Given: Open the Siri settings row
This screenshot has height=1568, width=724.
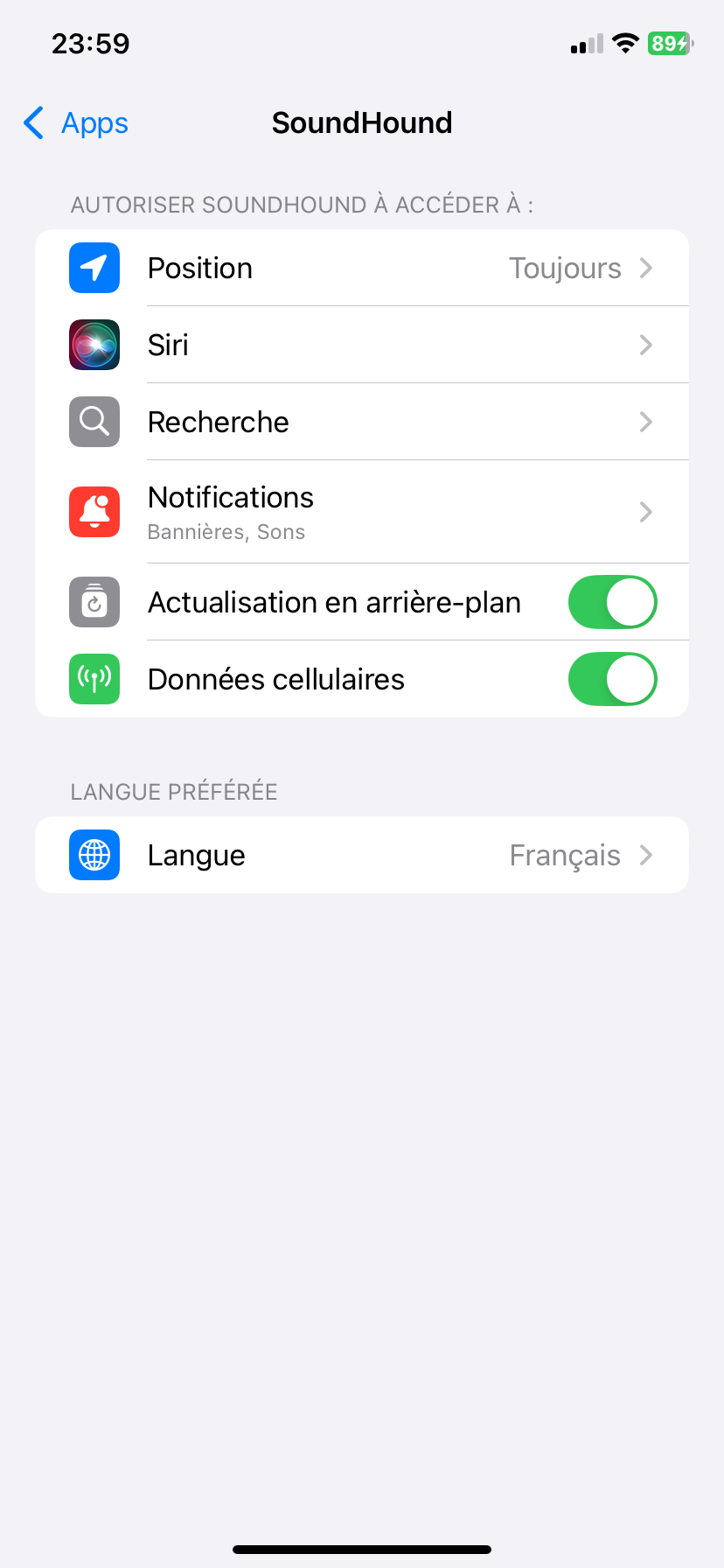Looking at the screenshot, I should (362, 346).
